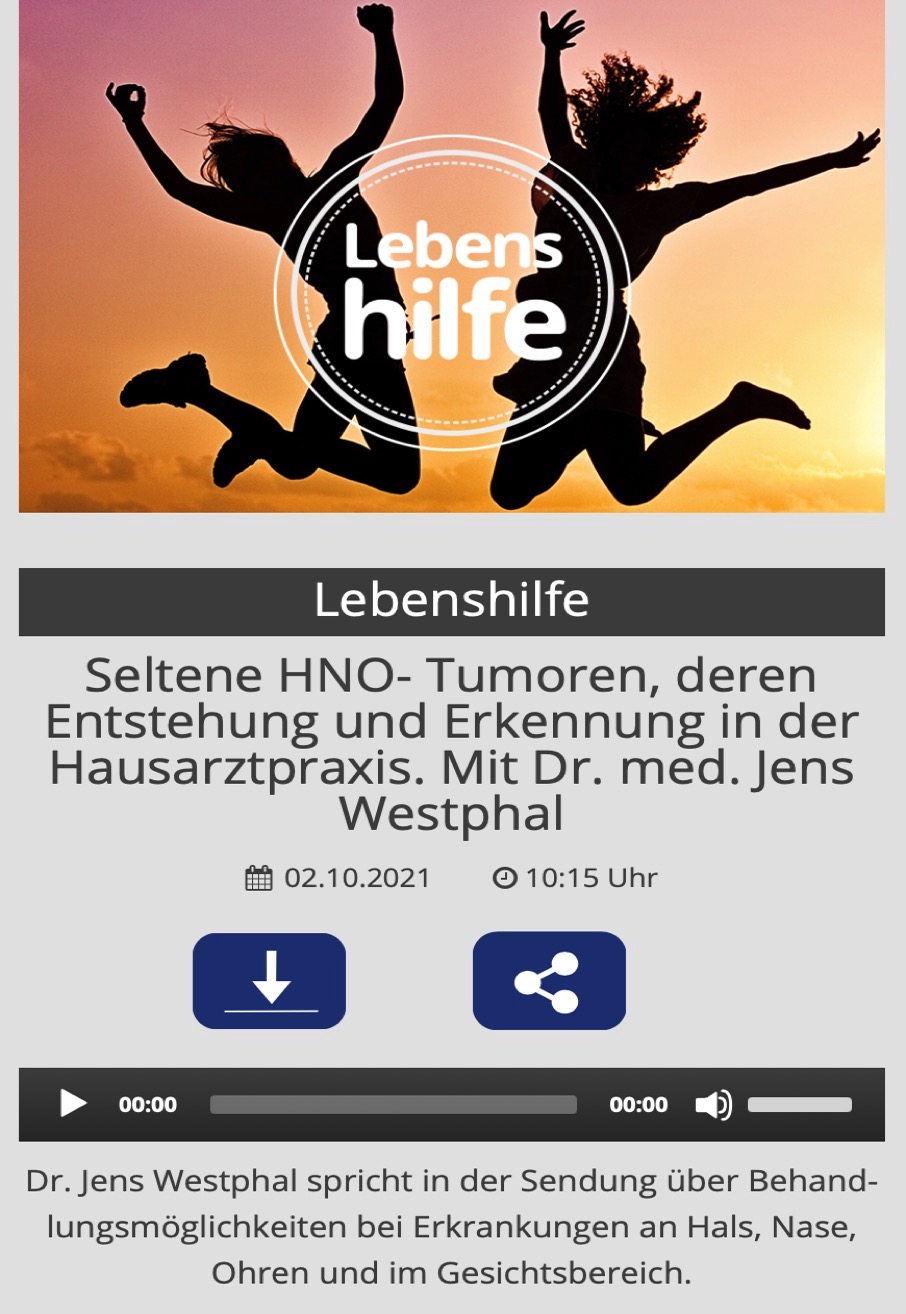Mute the audio player sound
This screenshot has height=1314, width=906.
coord(713,1105)
